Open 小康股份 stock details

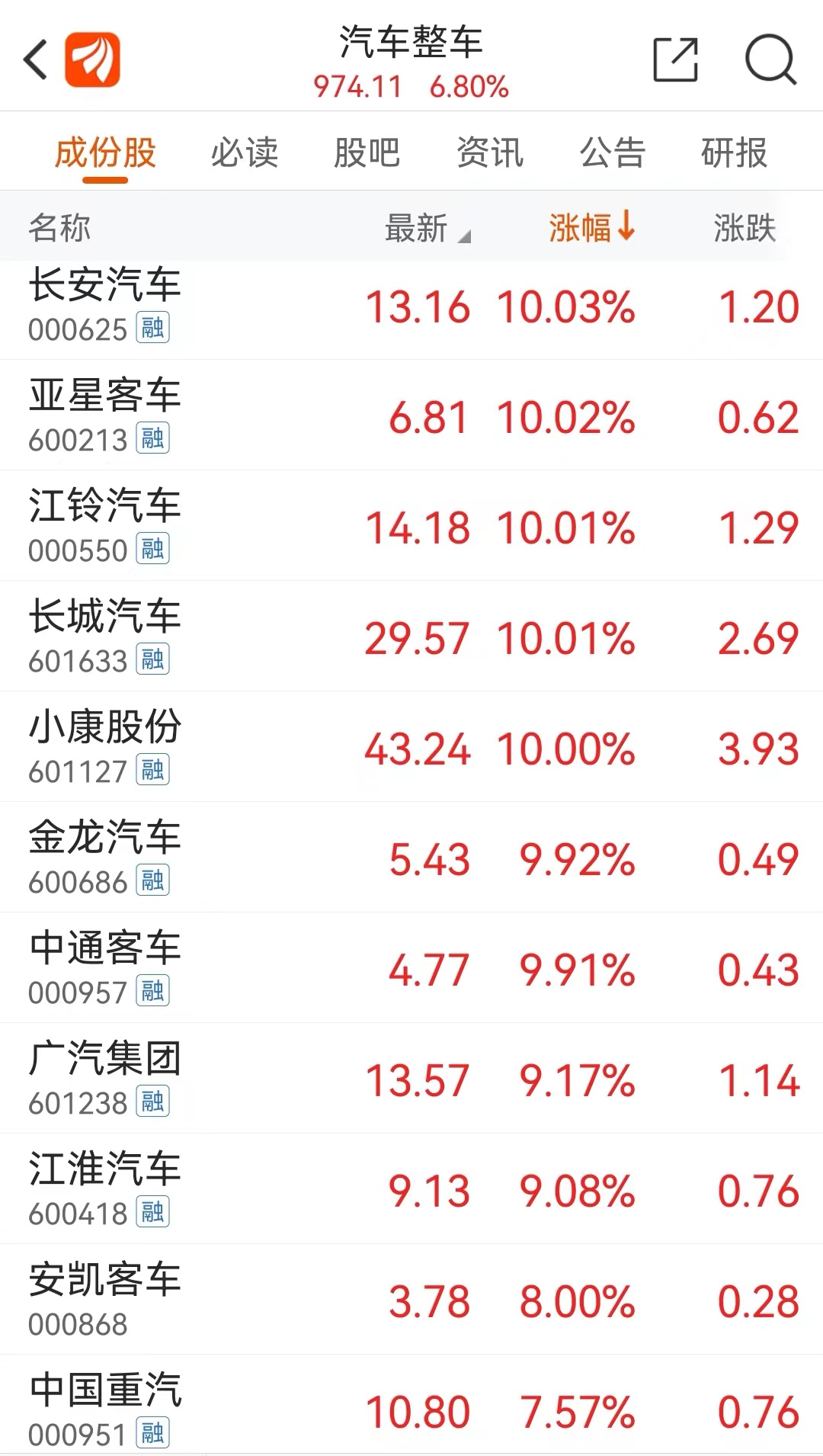tap(411, 747)
